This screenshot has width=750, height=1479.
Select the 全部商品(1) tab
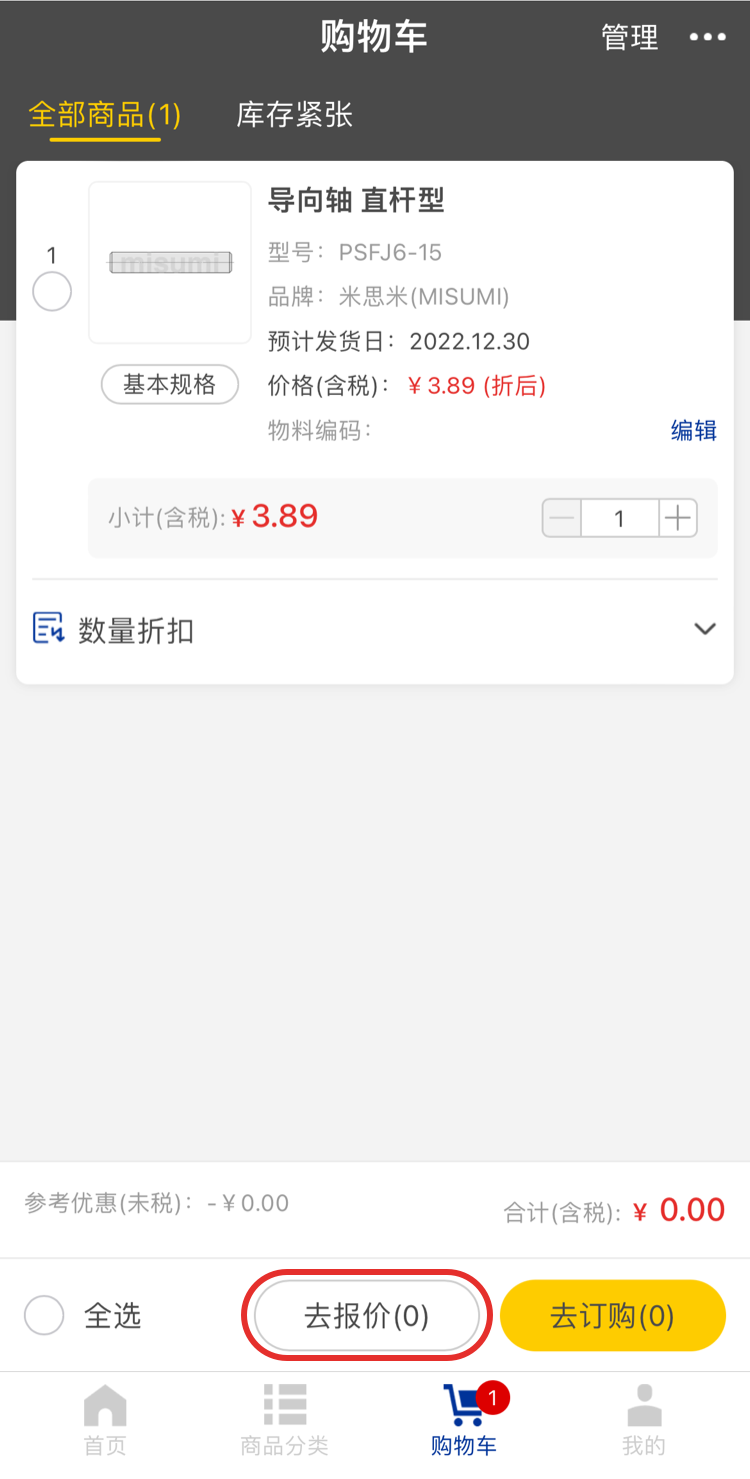pyautogui.click(x=105, y=115)
